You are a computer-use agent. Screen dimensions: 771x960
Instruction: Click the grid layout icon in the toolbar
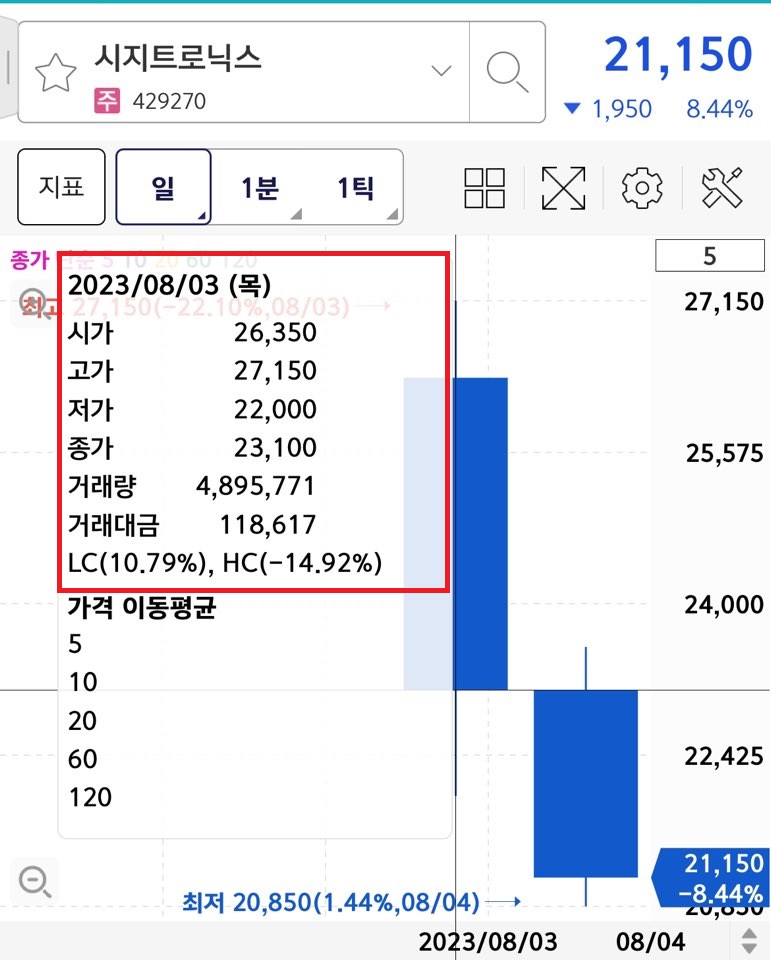pyautogui.click(x=485, y=187)
